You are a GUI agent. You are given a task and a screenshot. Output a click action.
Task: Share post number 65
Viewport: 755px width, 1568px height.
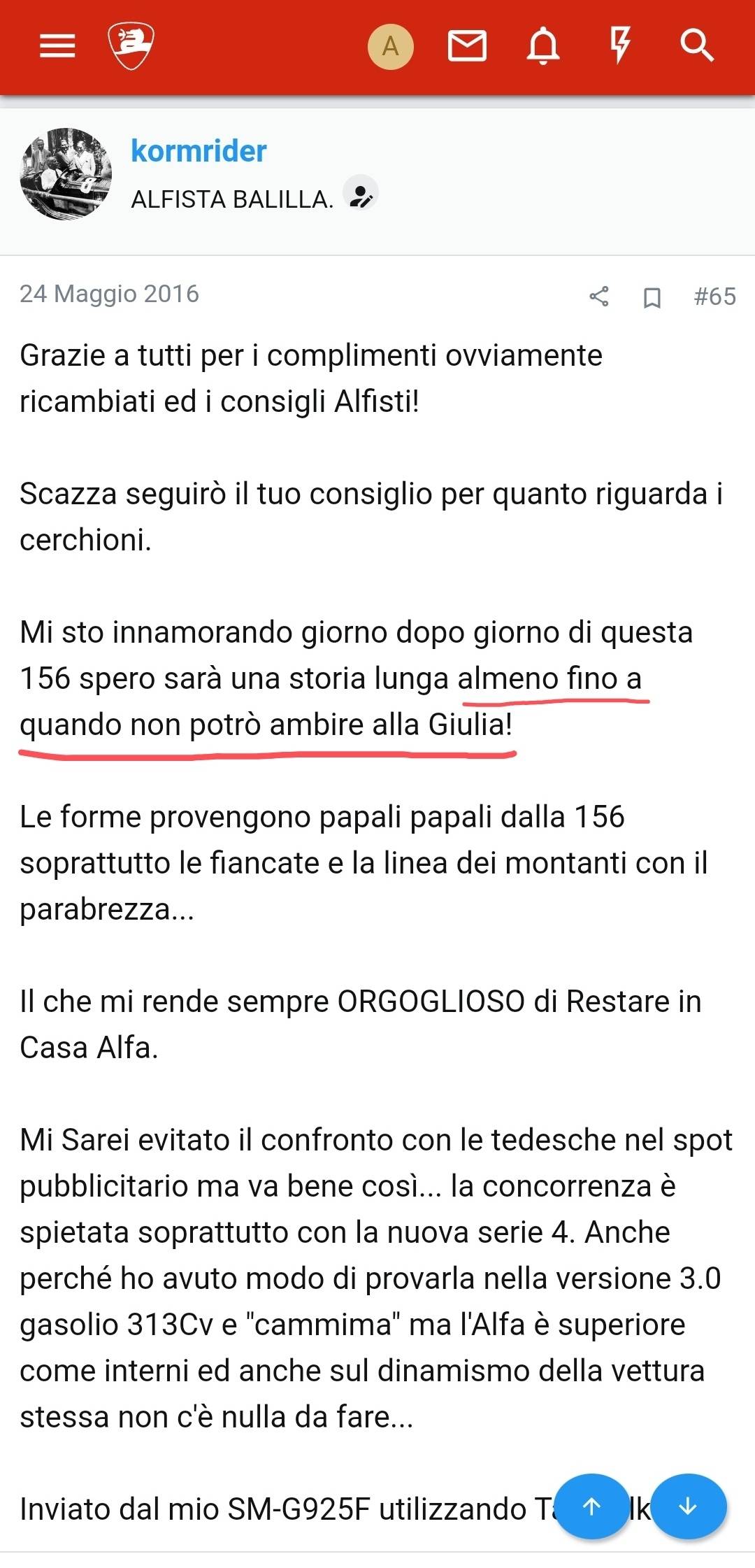(599, 297)
